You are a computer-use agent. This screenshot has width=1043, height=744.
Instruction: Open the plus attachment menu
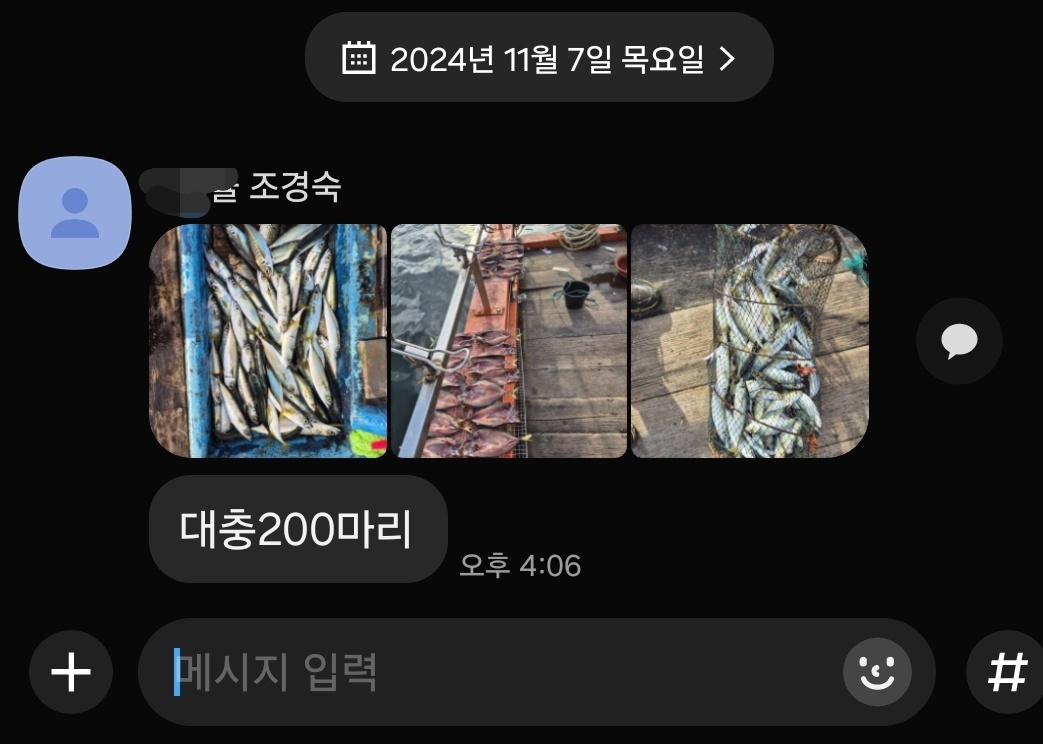(71, 672)
